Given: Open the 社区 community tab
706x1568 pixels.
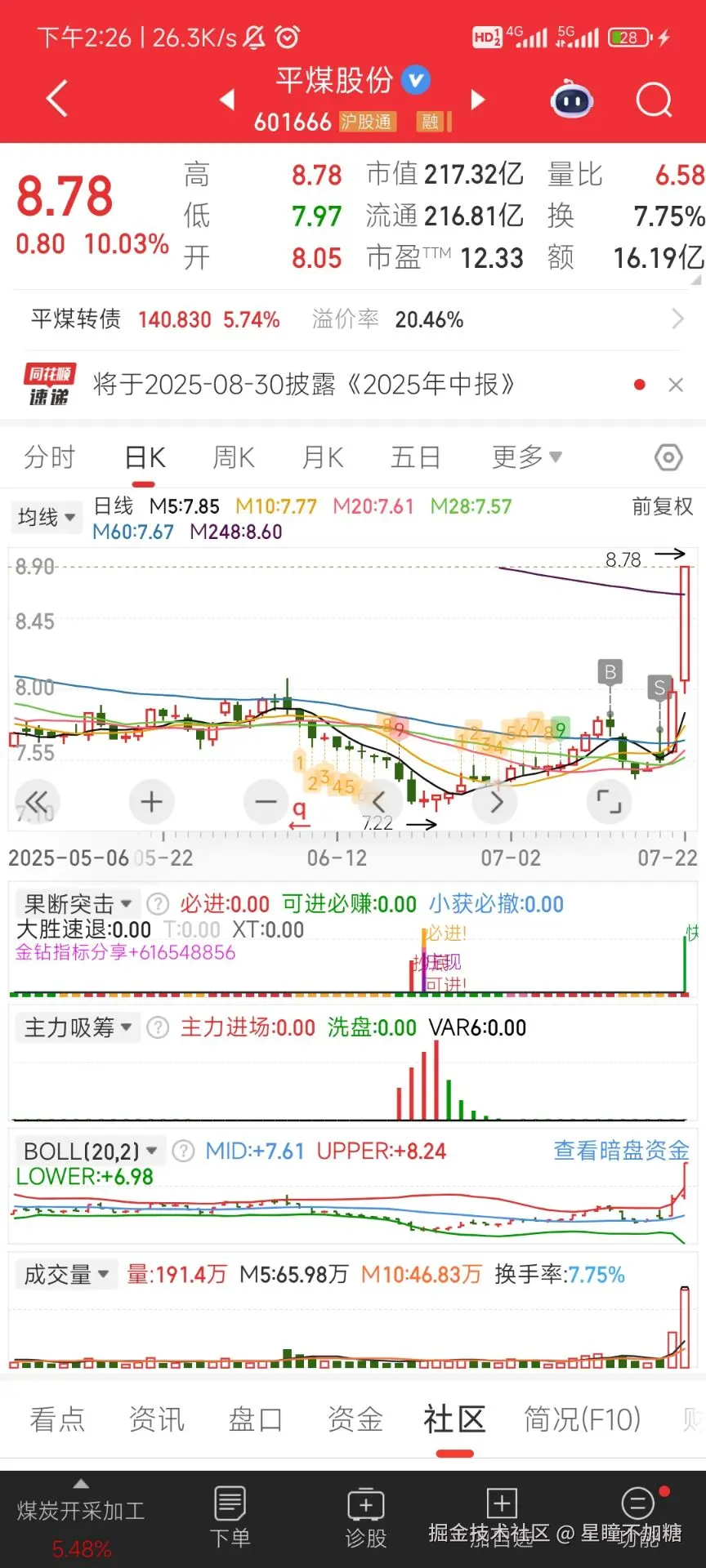Looking at the screenshot, I should click(454, 1419).
